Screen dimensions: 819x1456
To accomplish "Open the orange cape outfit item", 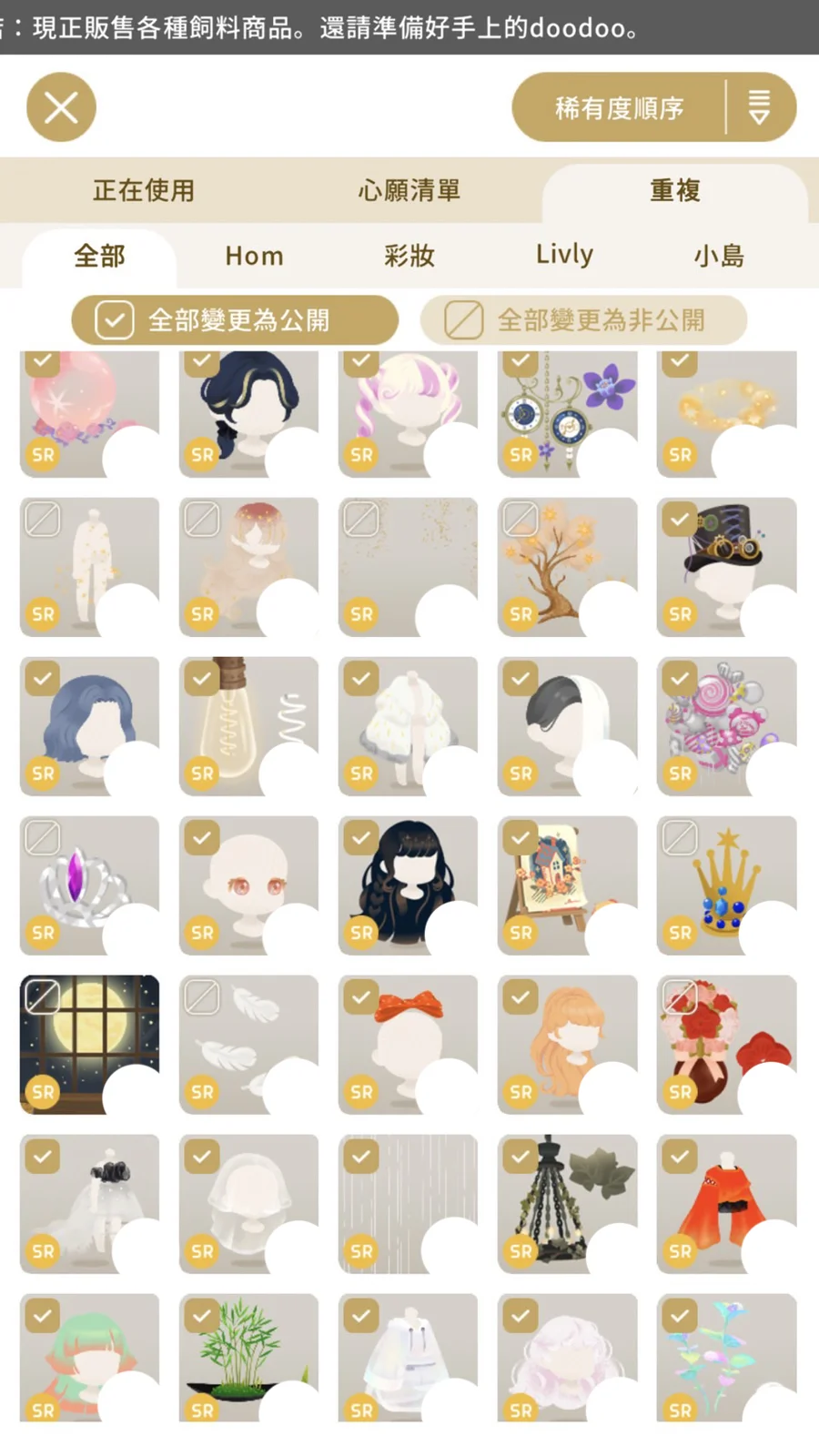I will click(x=726, y=1203).
